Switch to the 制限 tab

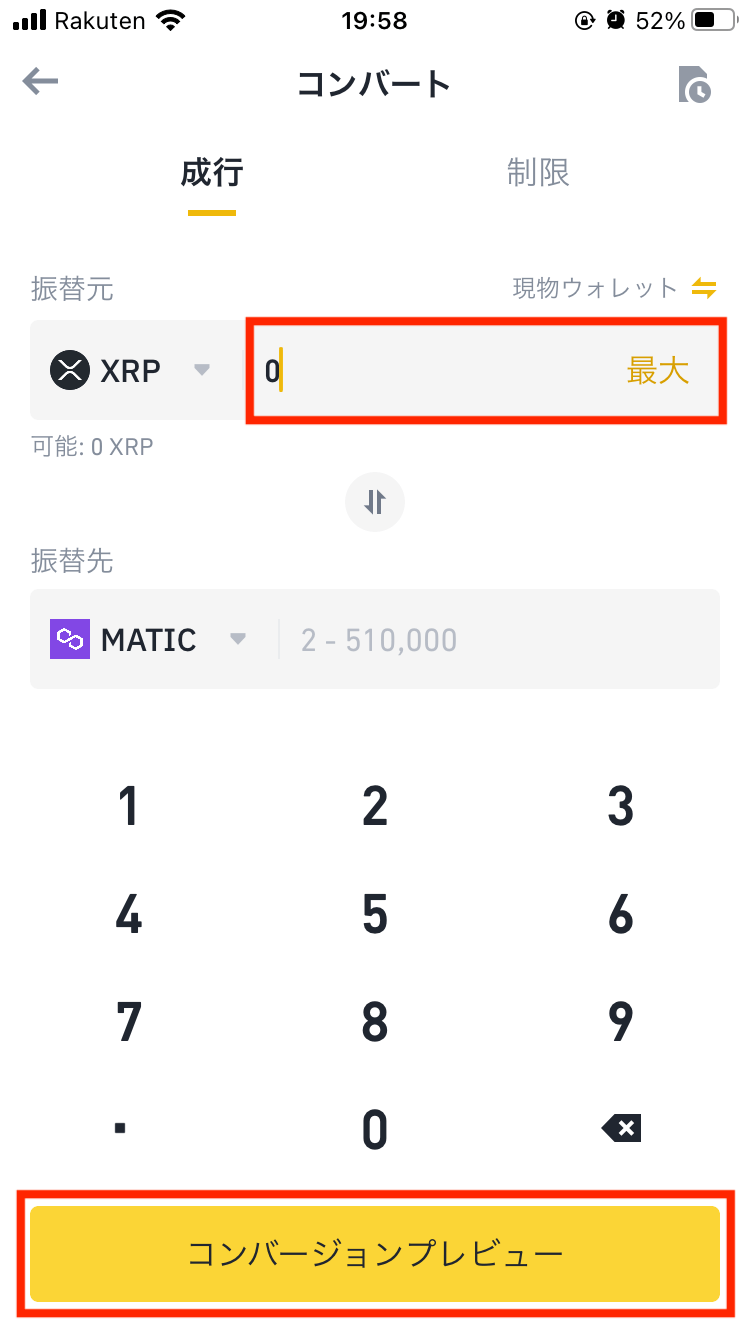point(538,173)
